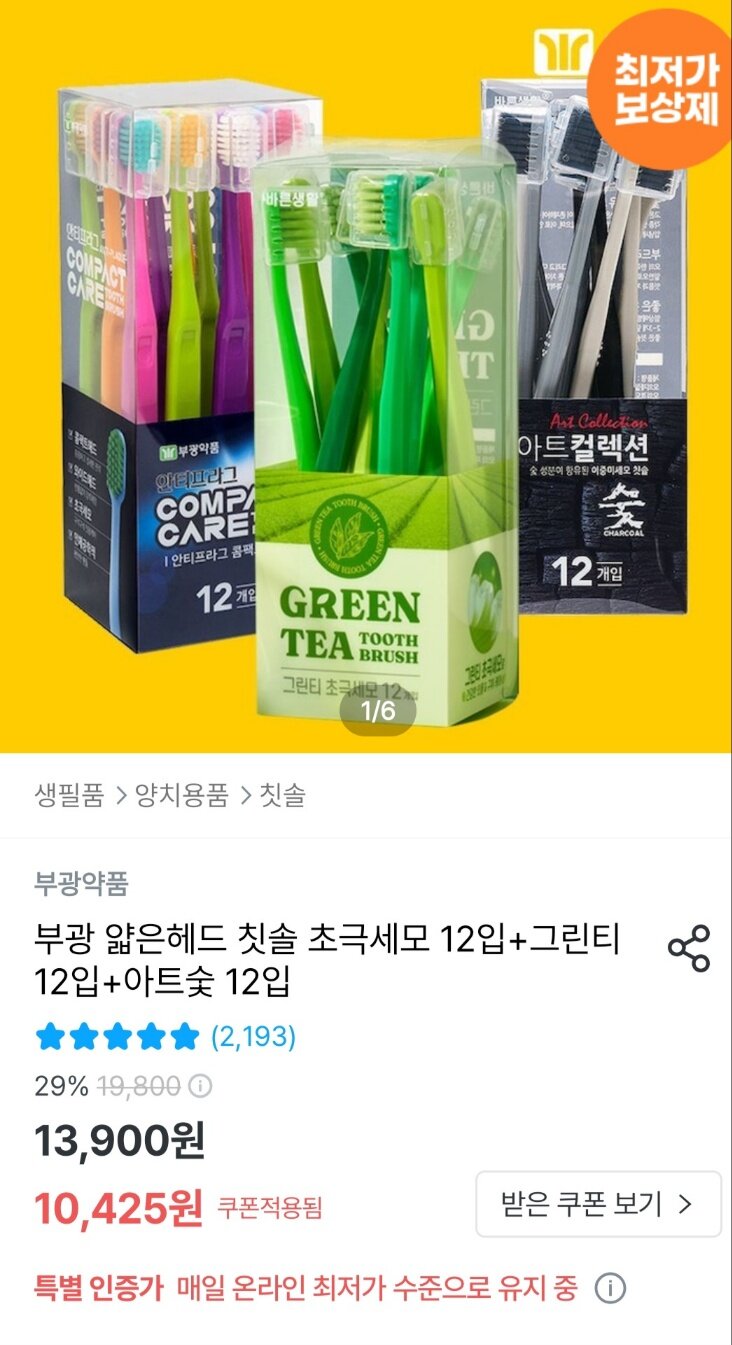Tap the info icon beside 19,800
Viewport: 732px width, 1345px height.
pyautogui.click(x=200, y=1085)
